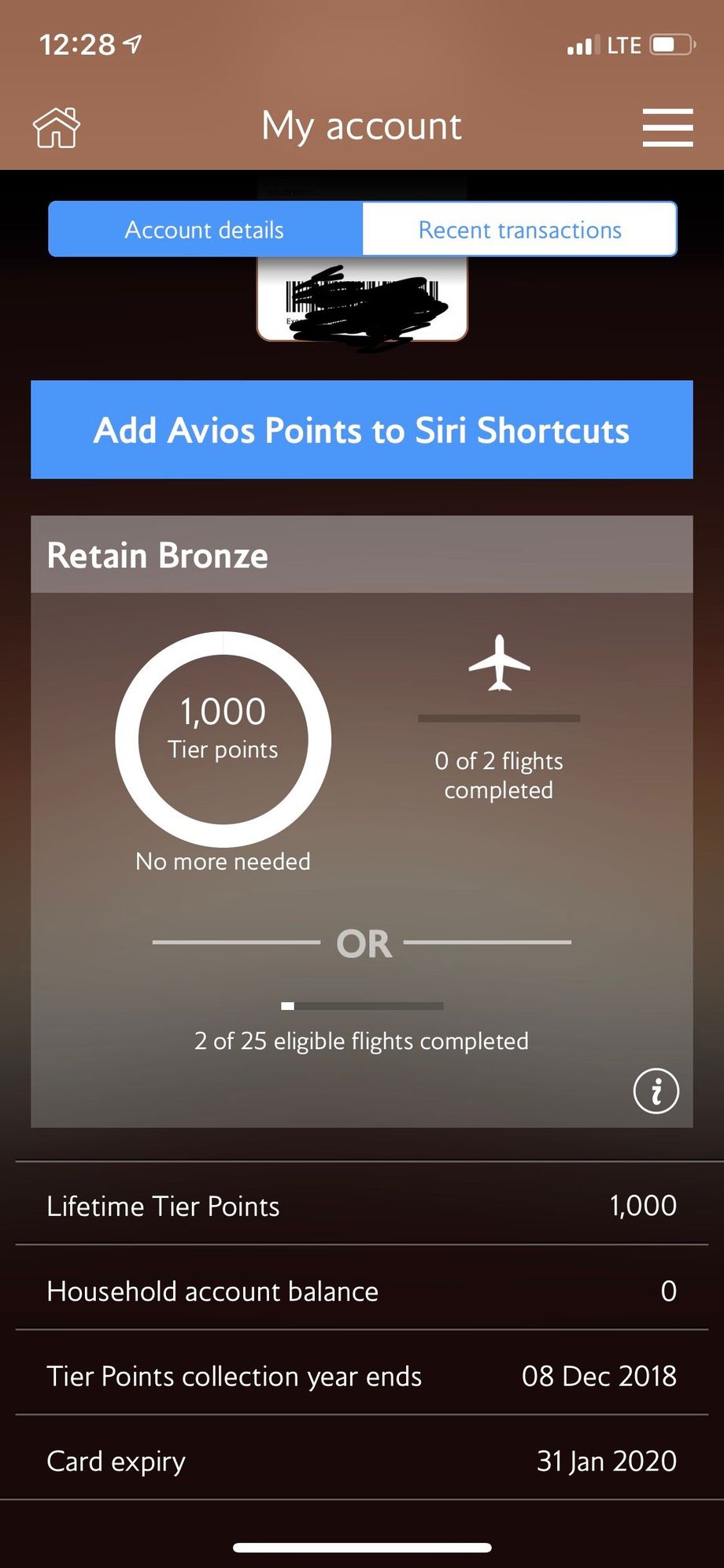This screenshot has width=724, height=1568.
Task: Select the Account details tab
Action: tap(205, 229)
